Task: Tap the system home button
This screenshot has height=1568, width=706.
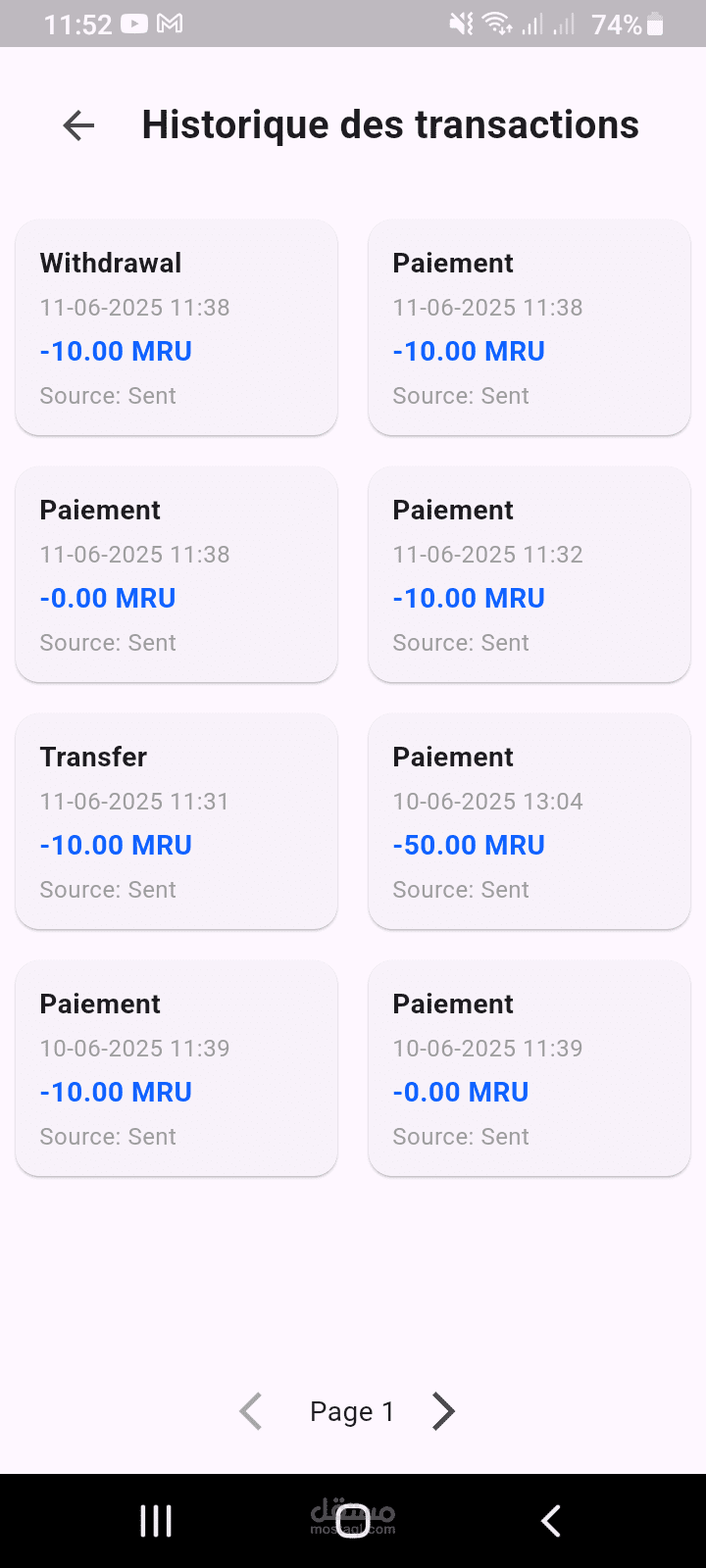Action: [x=353, y=1521]
